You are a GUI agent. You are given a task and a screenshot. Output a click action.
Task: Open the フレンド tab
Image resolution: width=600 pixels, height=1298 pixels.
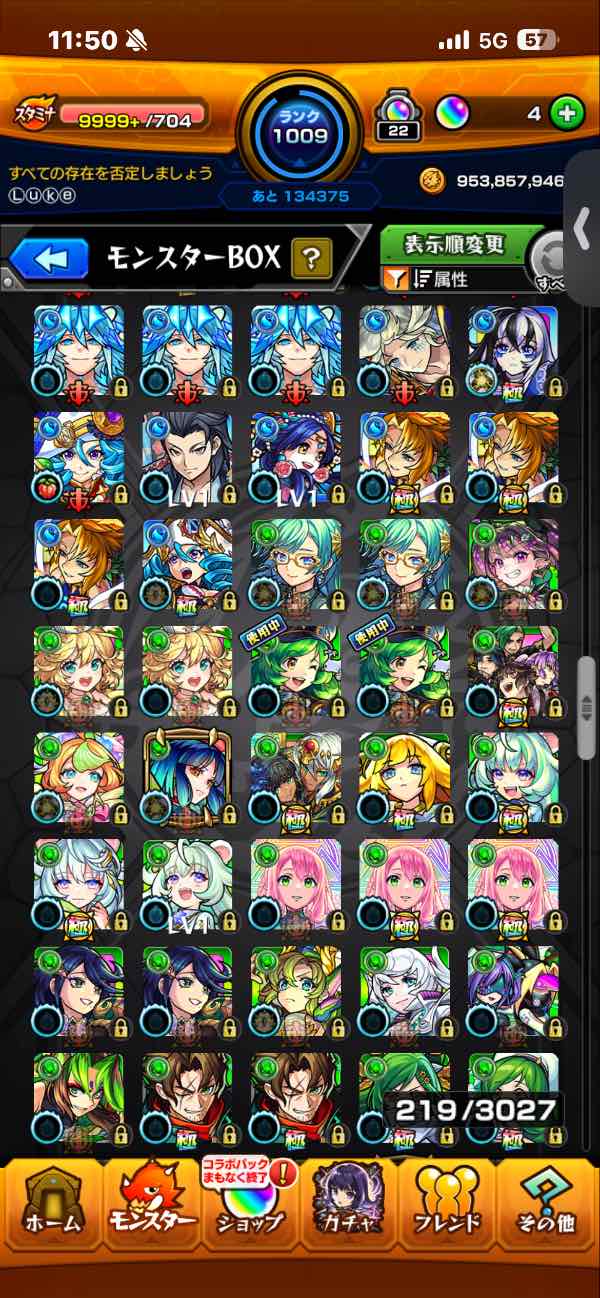[447, 1206]
